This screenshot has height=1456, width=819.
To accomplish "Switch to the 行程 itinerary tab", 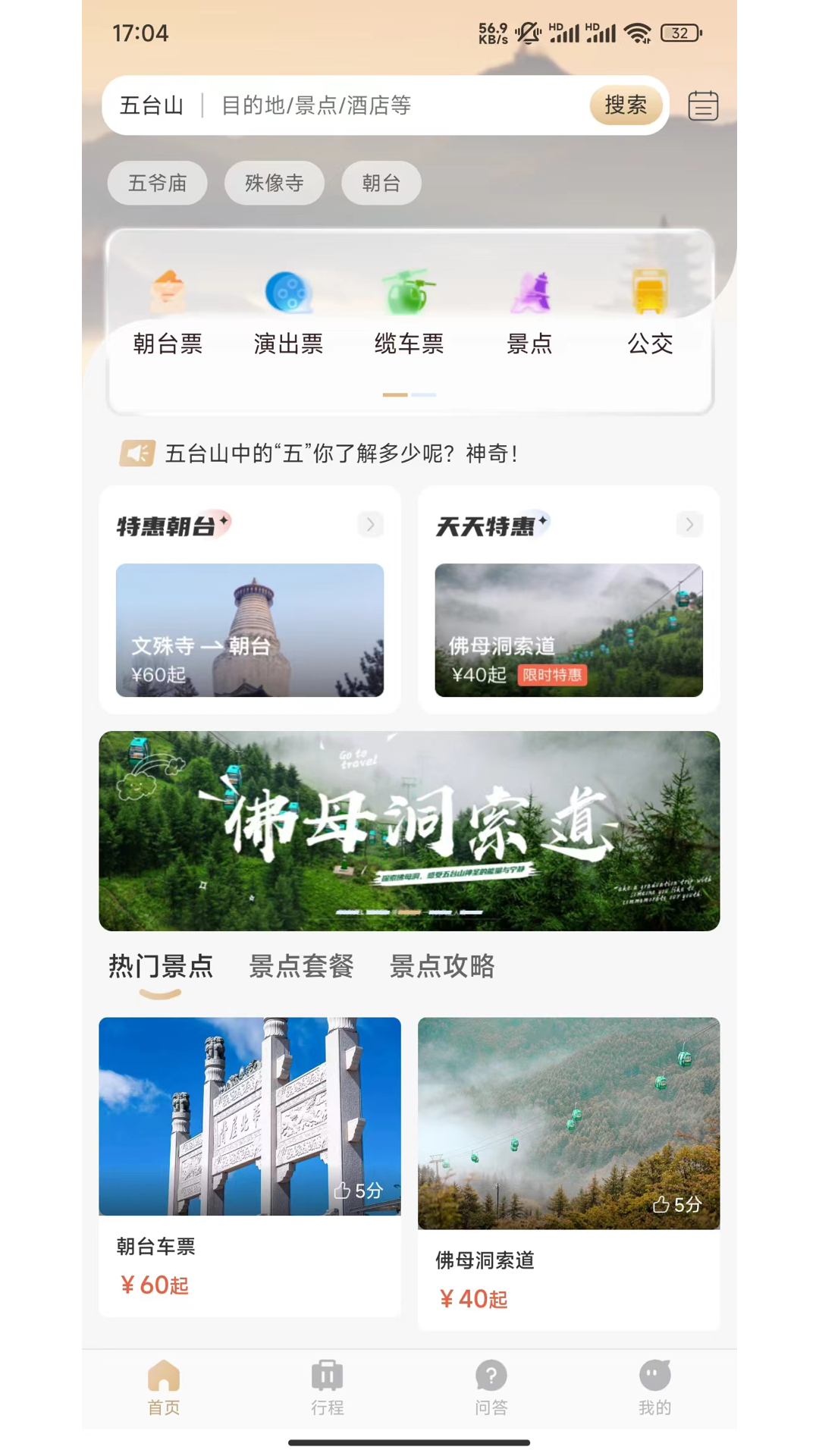I will (327, 1388).
